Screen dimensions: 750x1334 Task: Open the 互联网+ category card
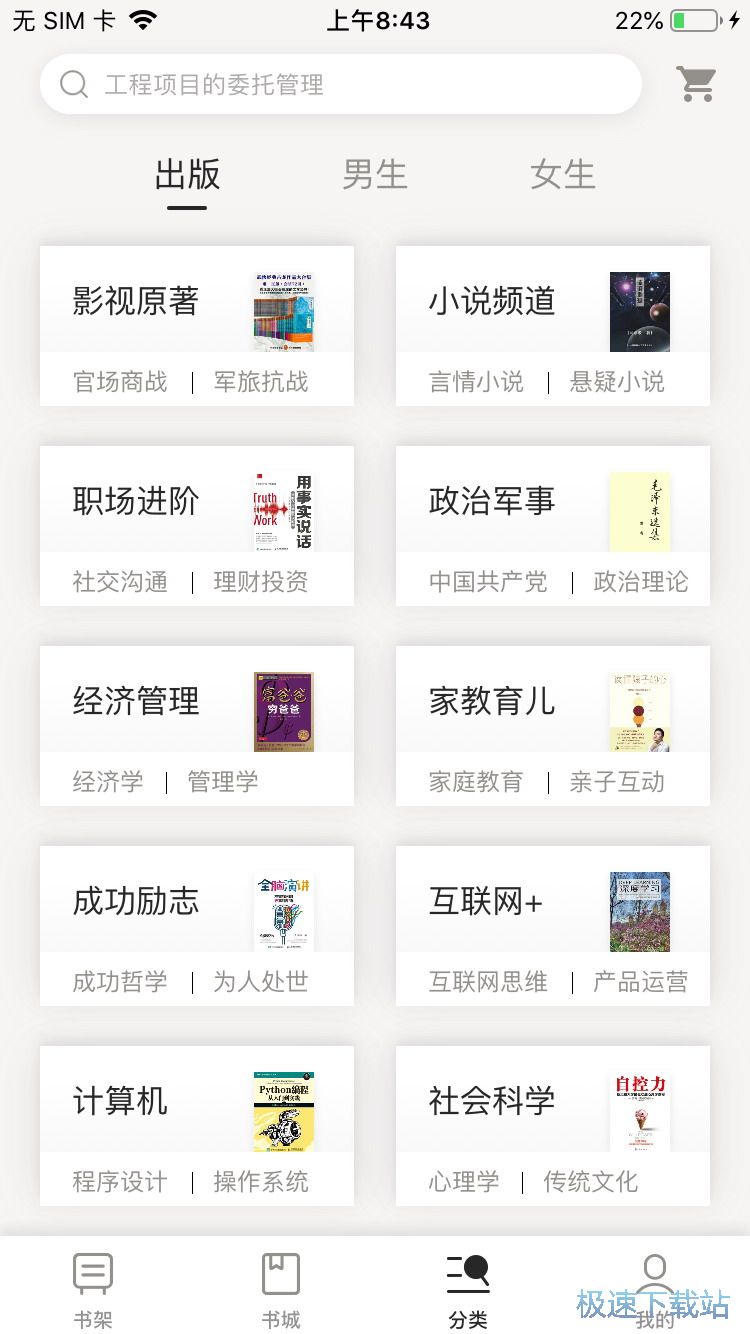pos(552,902)
